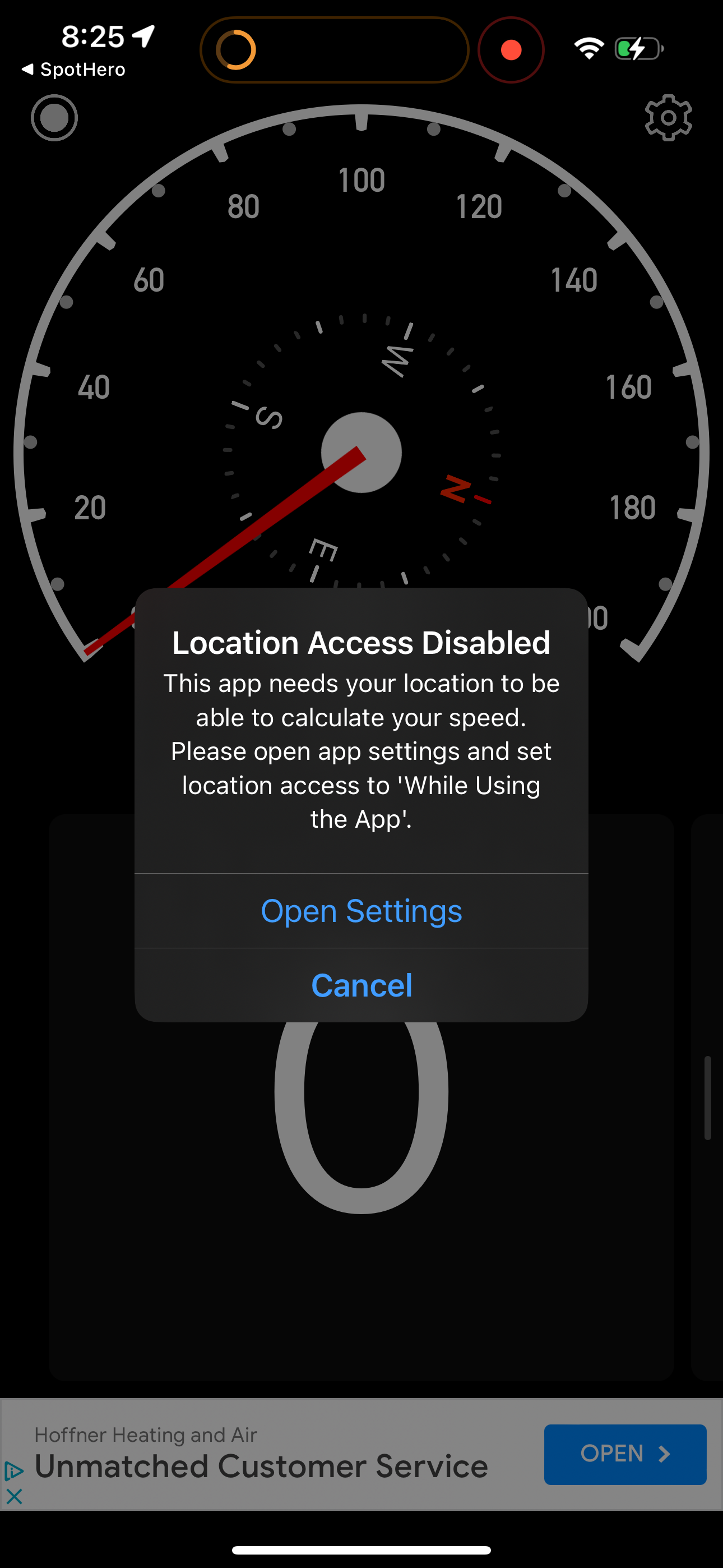This screenshot has height=1568, width=723.
Task: Tap the gray circle icon top-left
Action: point(54,117)
